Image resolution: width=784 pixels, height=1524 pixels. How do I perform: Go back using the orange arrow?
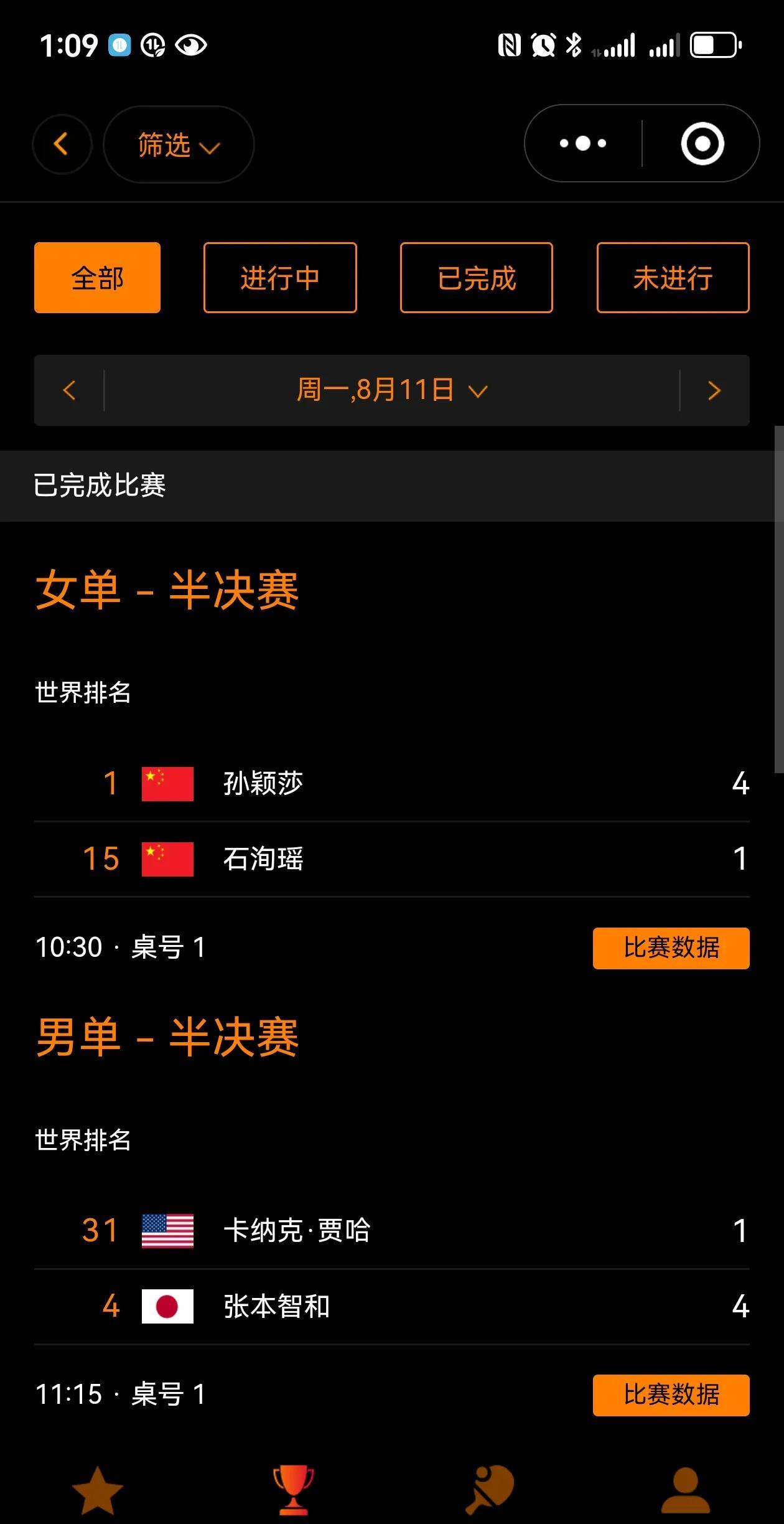coord(62,144)
